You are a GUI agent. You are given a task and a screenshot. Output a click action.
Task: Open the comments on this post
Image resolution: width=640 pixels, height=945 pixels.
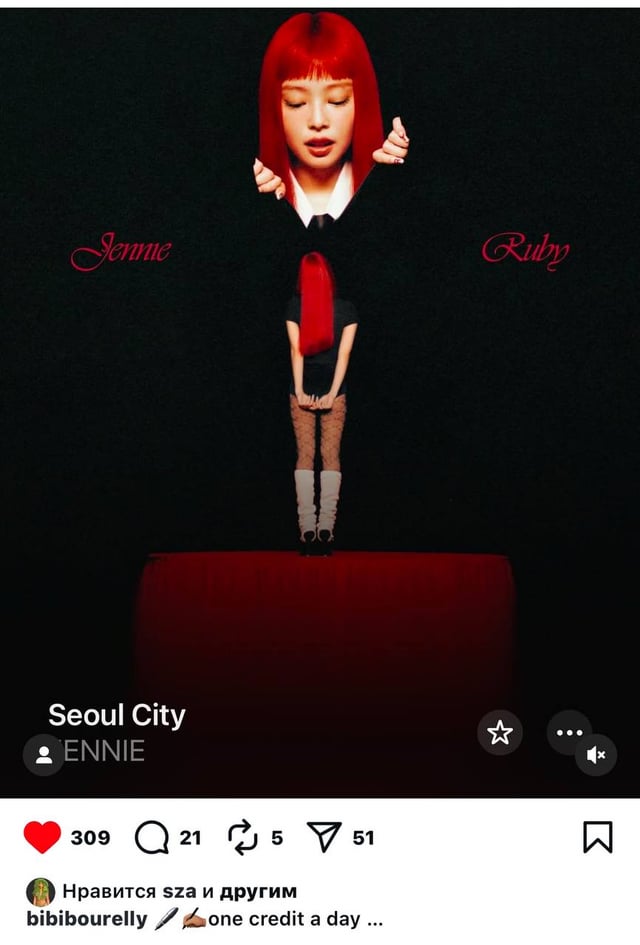coord(152,837)
